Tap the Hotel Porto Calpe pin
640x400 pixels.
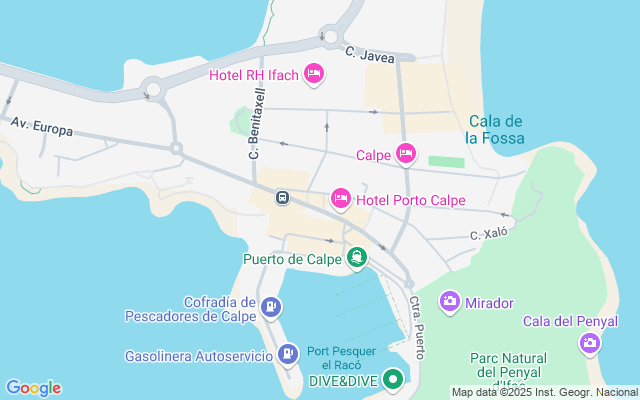point(341,200)
